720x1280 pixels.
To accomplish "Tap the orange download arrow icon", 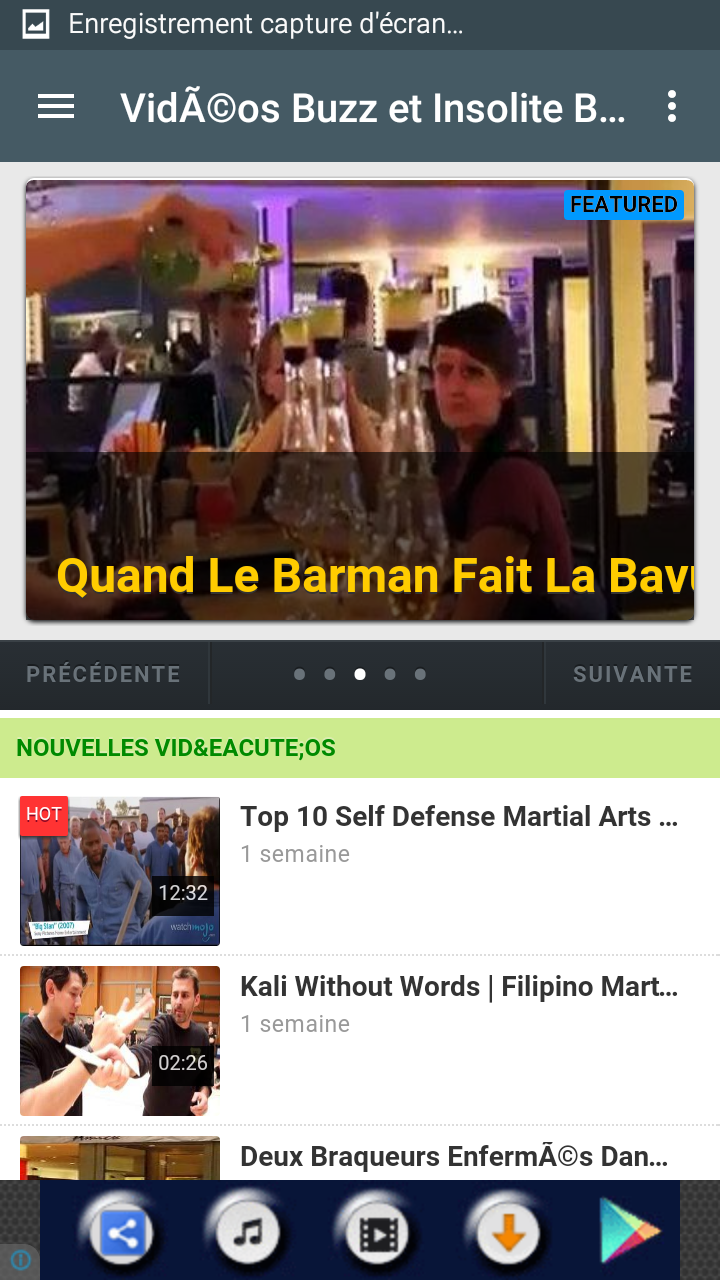I will click(508, 1232).
